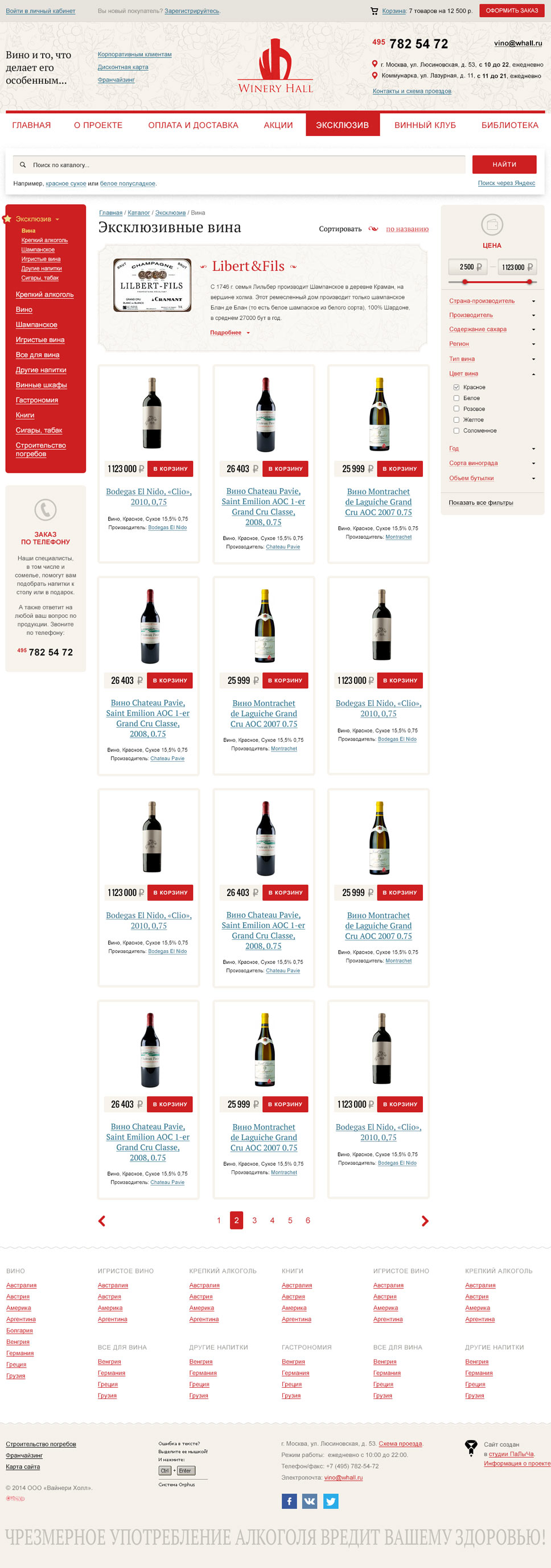
Task: Click the search magnifier icon
Action: tap(22, 164)
